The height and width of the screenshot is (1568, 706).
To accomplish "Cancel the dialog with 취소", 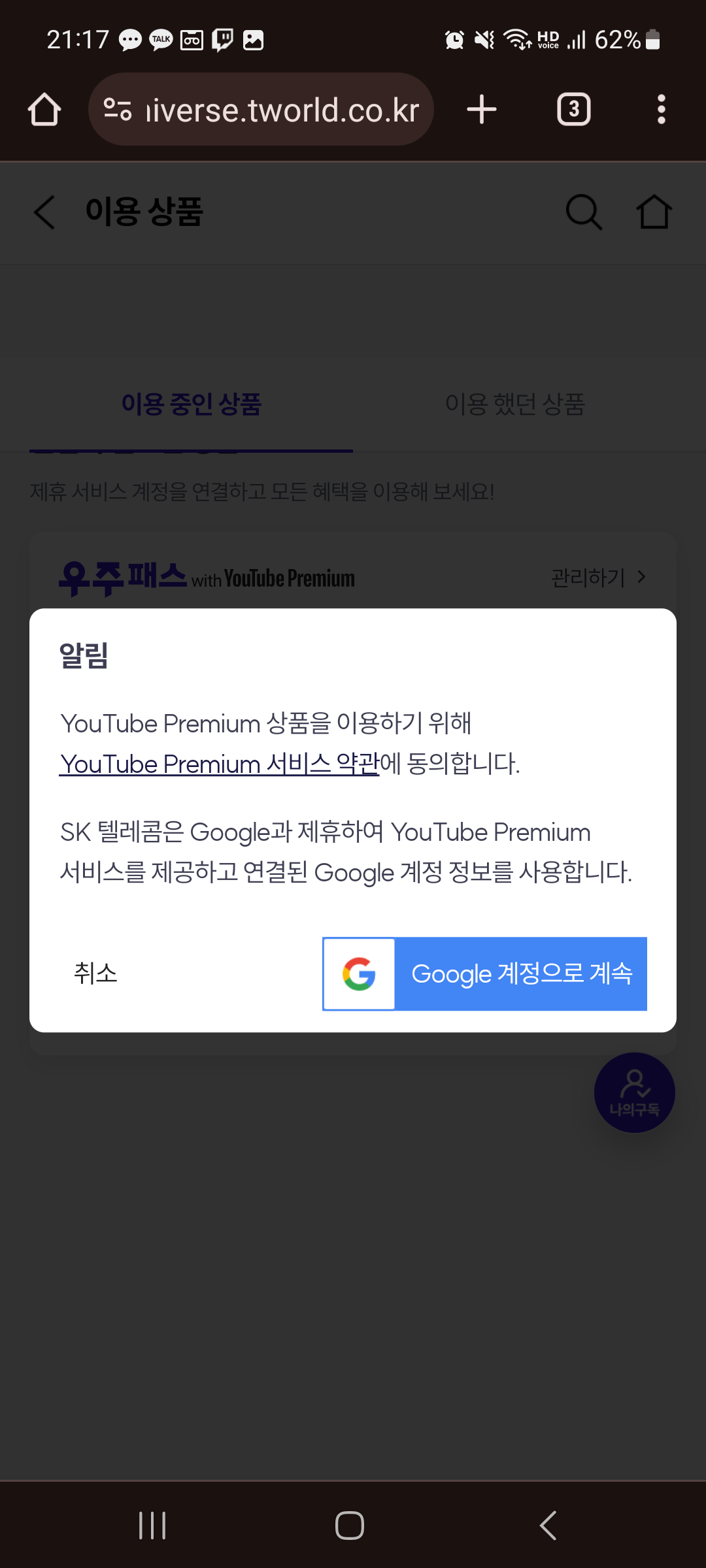I will (x=95, y=973).
